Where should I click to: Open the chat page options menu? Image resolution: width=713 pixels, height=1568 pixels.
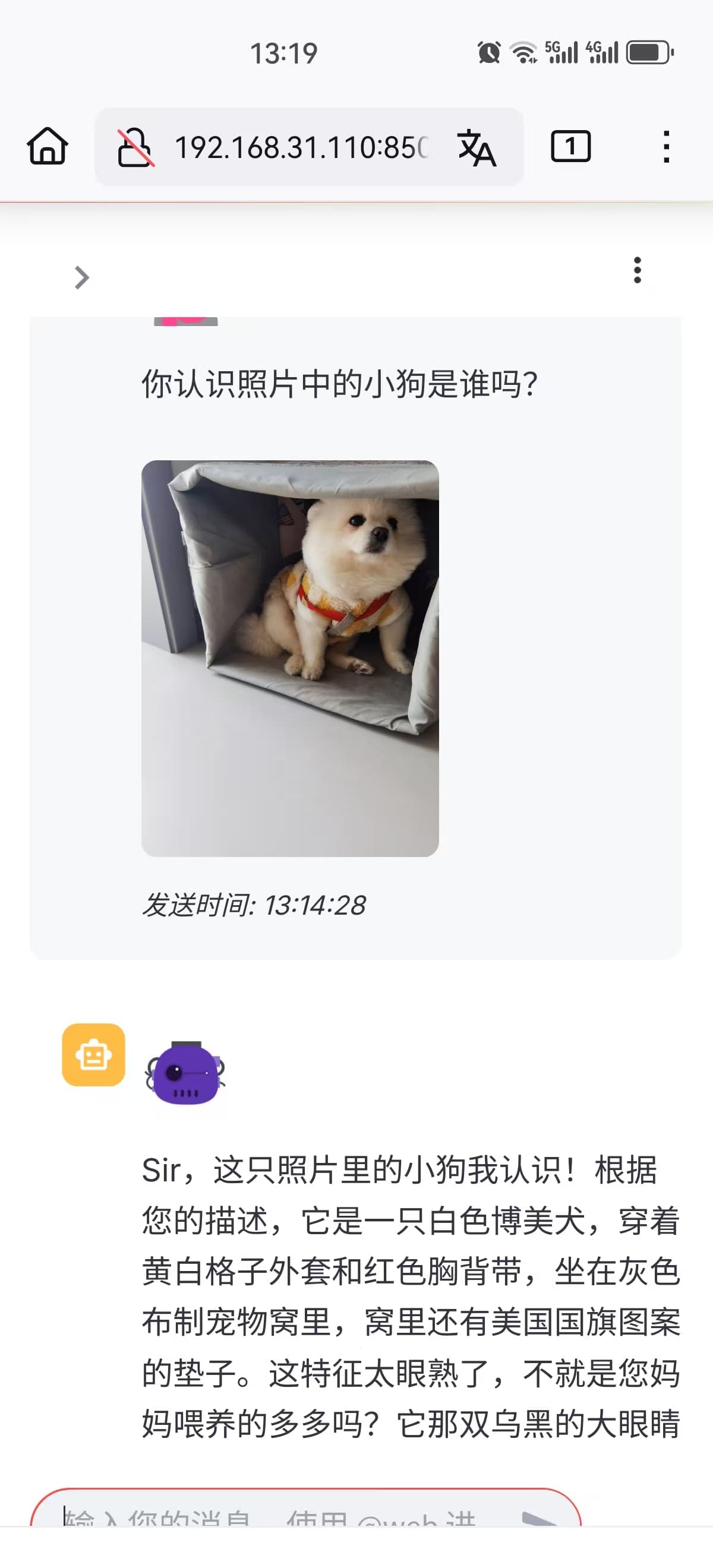pos(638,270)
